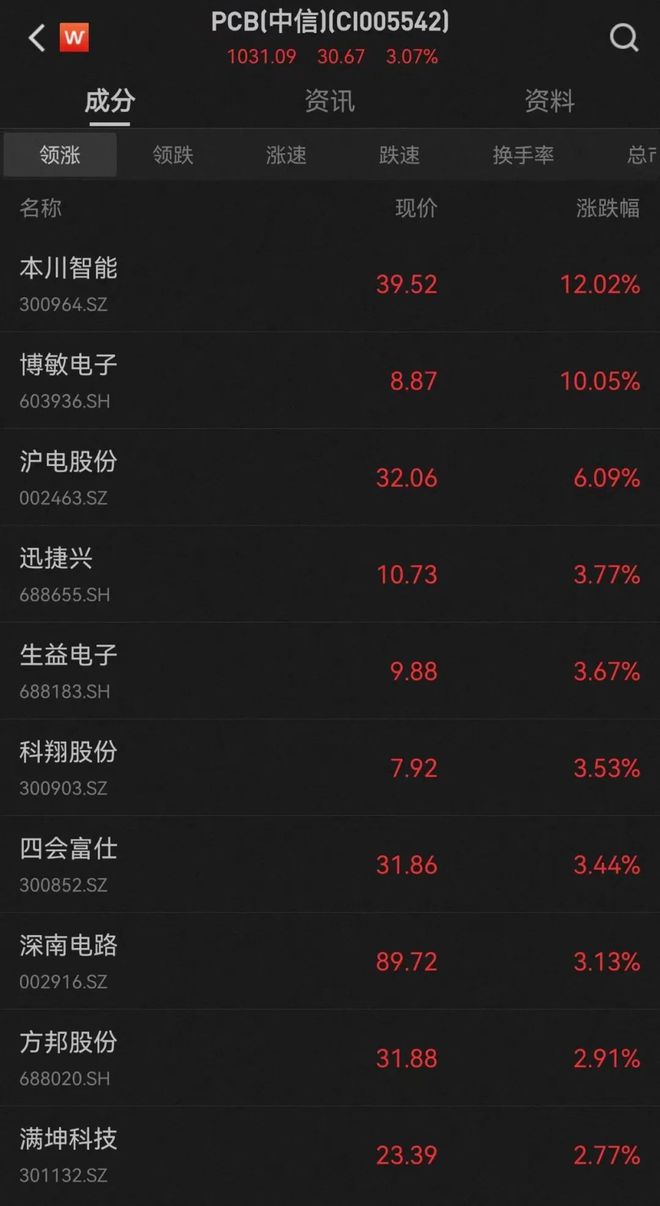Screen dimensions: 660x1206
Task: Open stock 方邦股份 688020.SH
Action: pos(330,1059)
